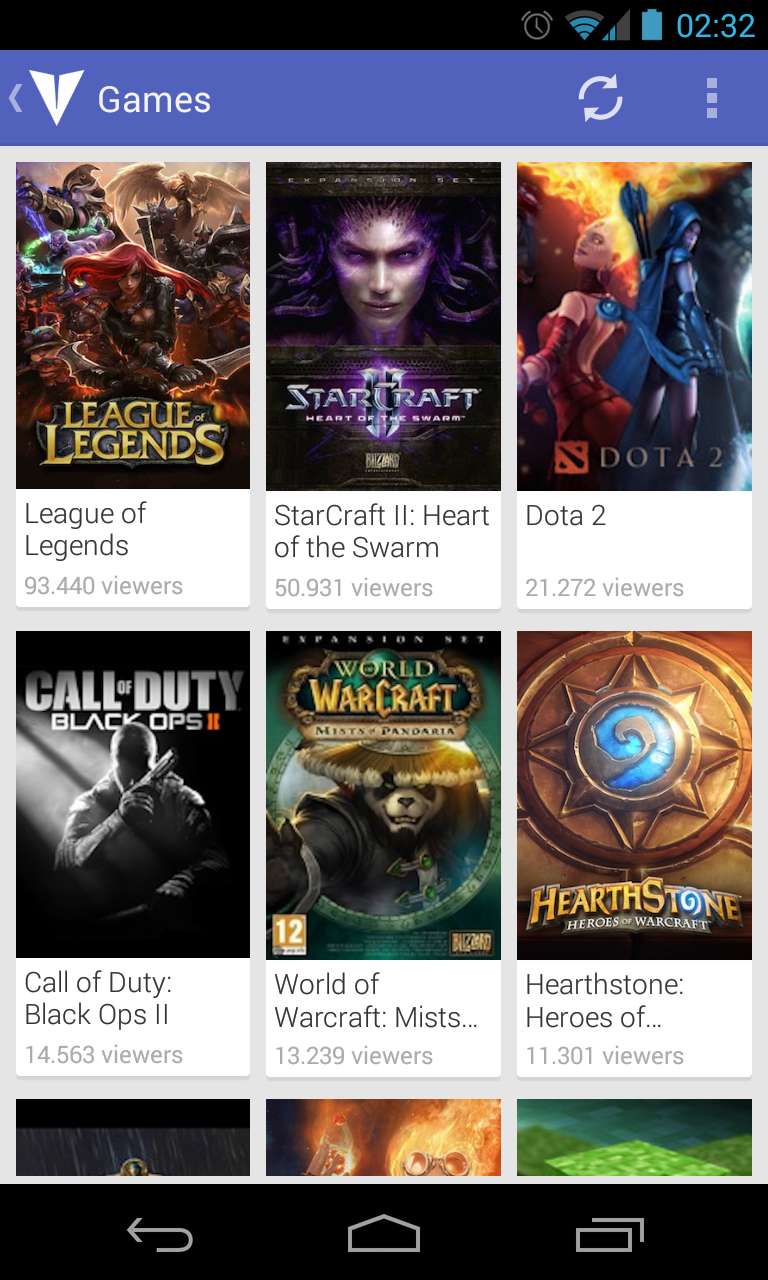Open Call of Duty: Black Ops II
Image resolution: width=768 pixels, height=1280 pixels.
[133, 852]
